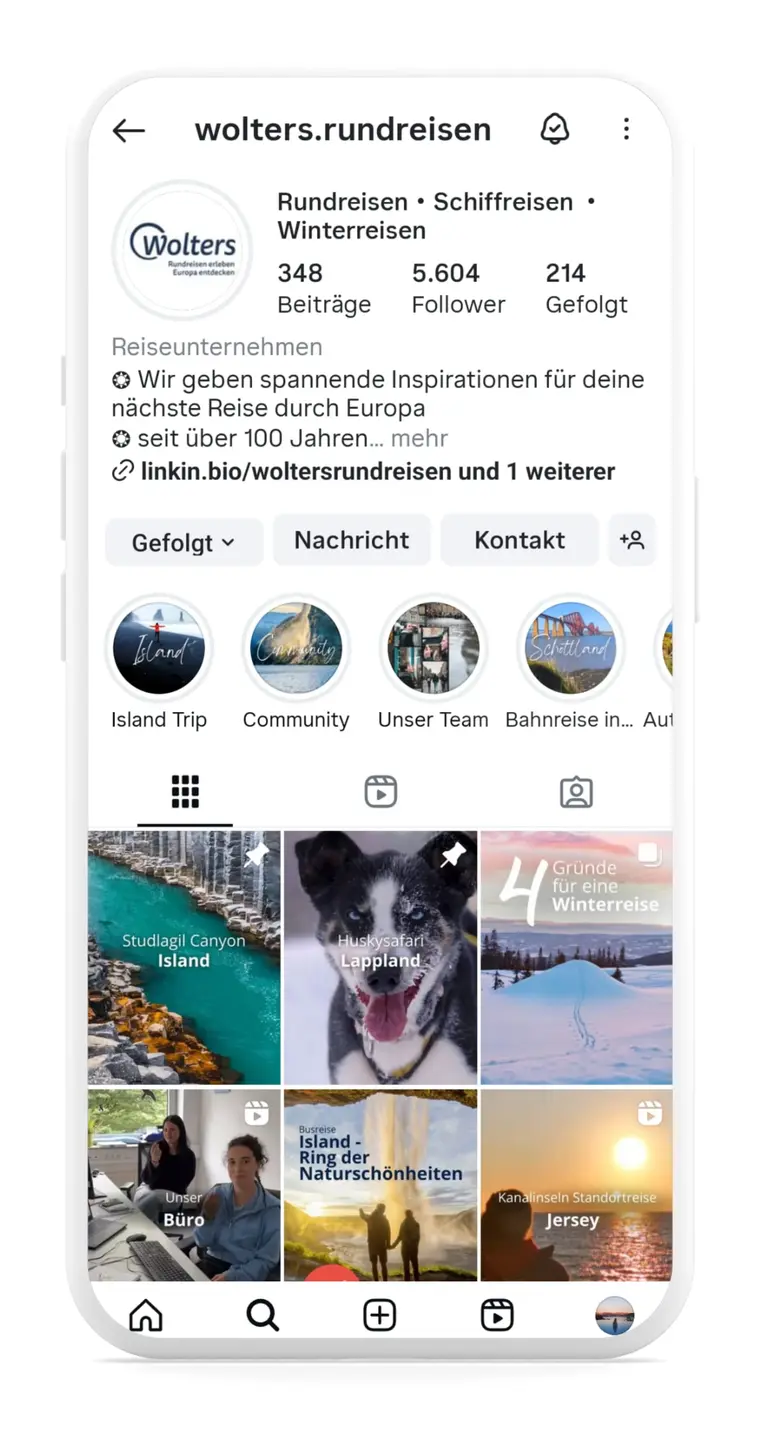Open the Bahnreise in… story highlight

pyautogui.click(x=570, y=649)
